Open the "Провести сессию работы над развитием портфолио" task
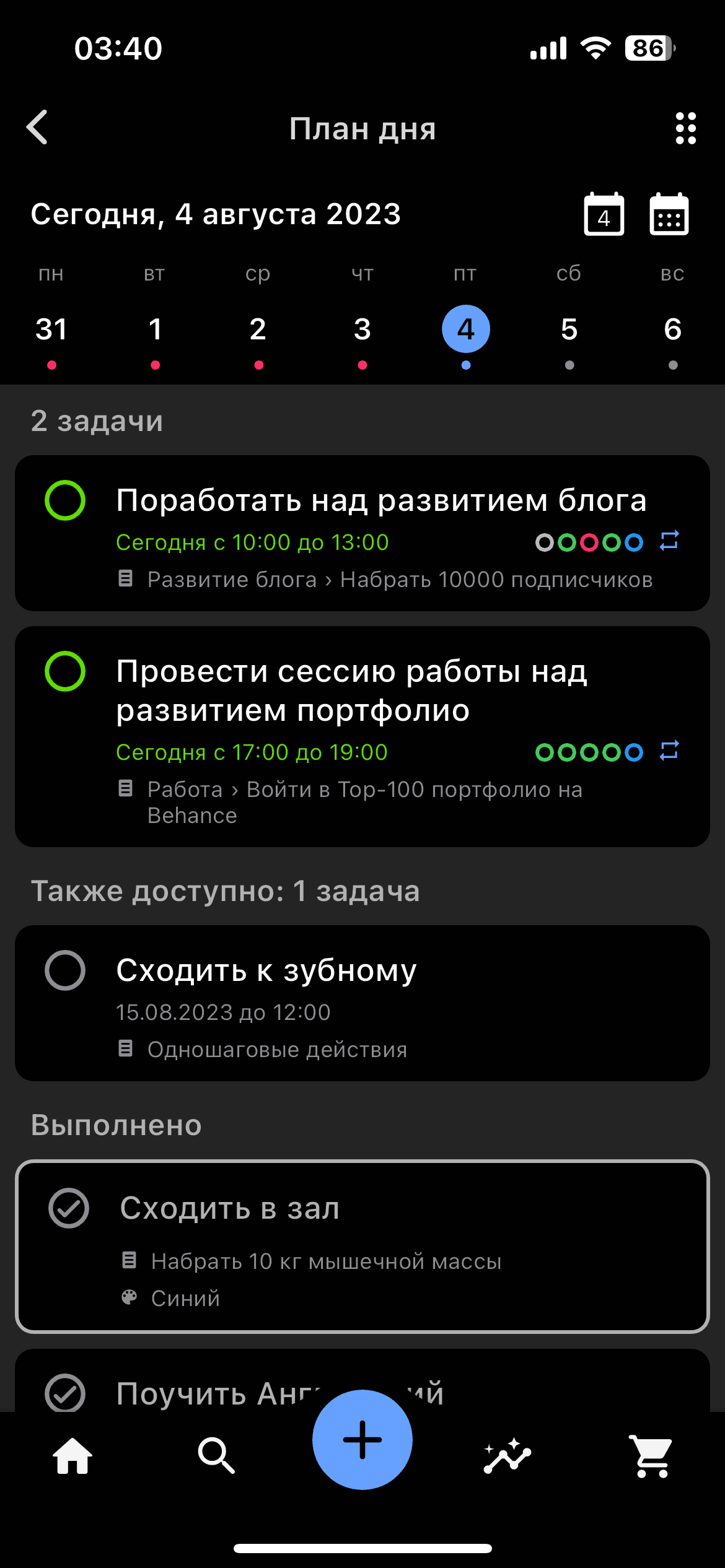Viewport: 725px width, 1568px height. [x=362, y=736]
